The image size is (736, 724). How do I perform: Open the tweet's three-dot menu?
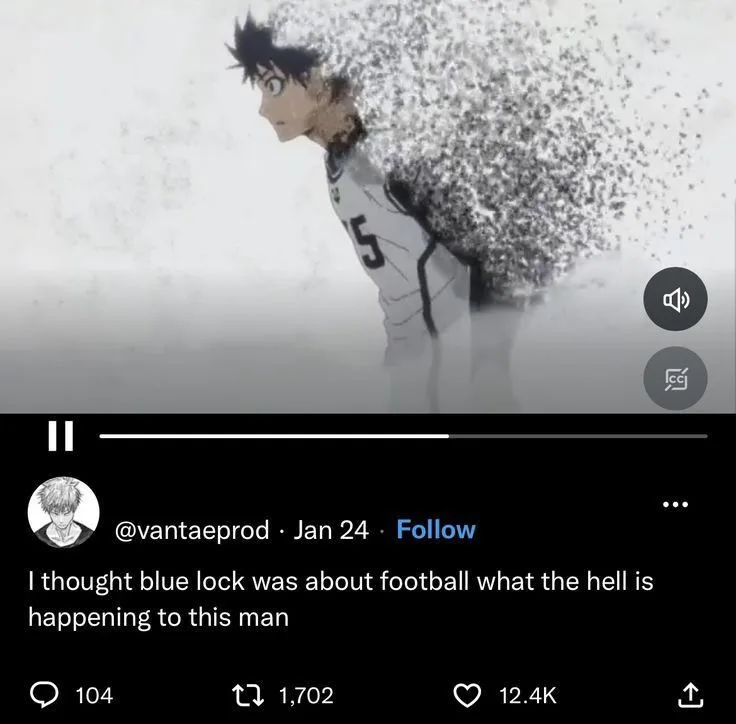click(x=677, y=504)
